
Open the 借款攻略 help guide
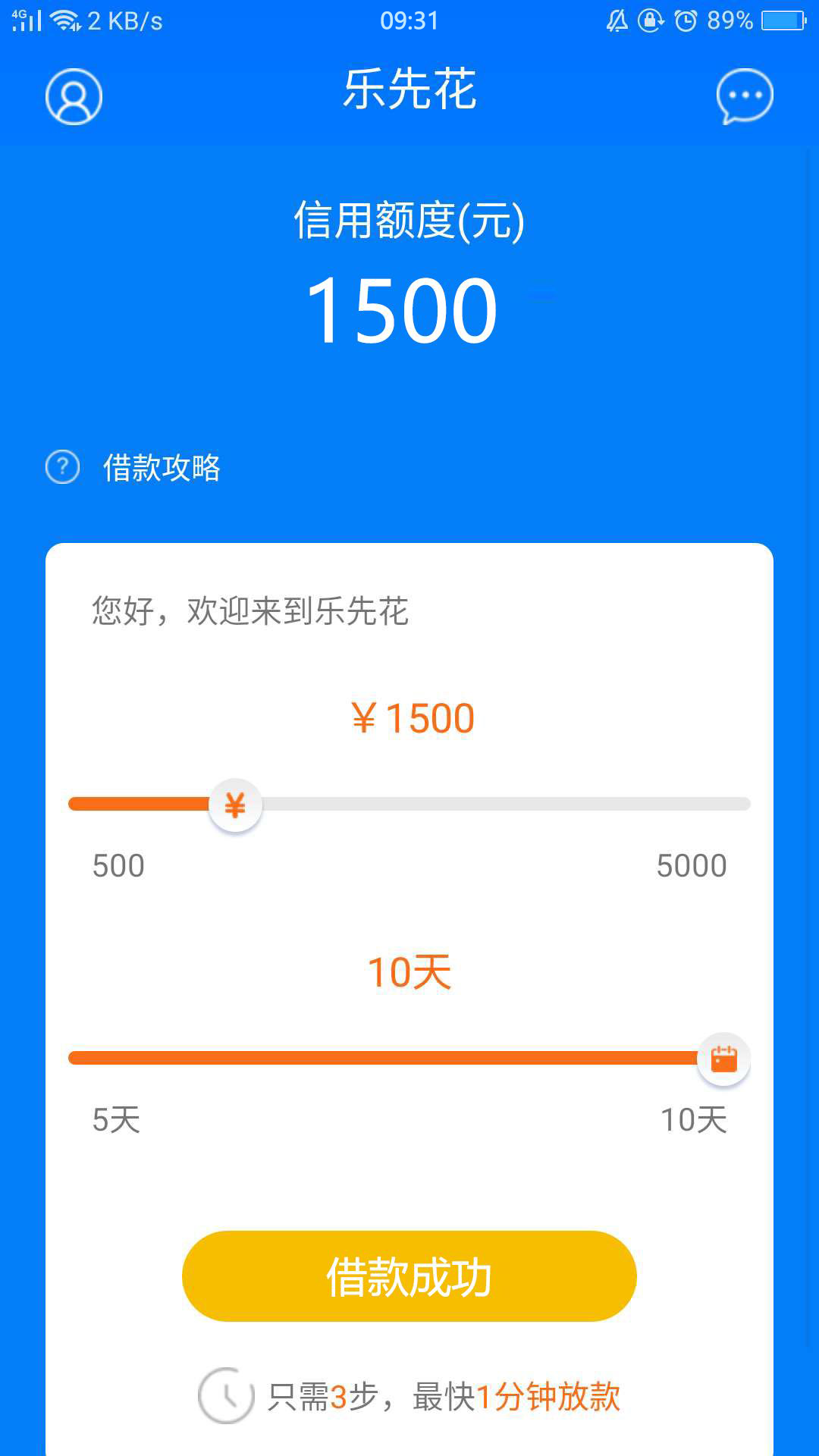[x=133, y=467]
